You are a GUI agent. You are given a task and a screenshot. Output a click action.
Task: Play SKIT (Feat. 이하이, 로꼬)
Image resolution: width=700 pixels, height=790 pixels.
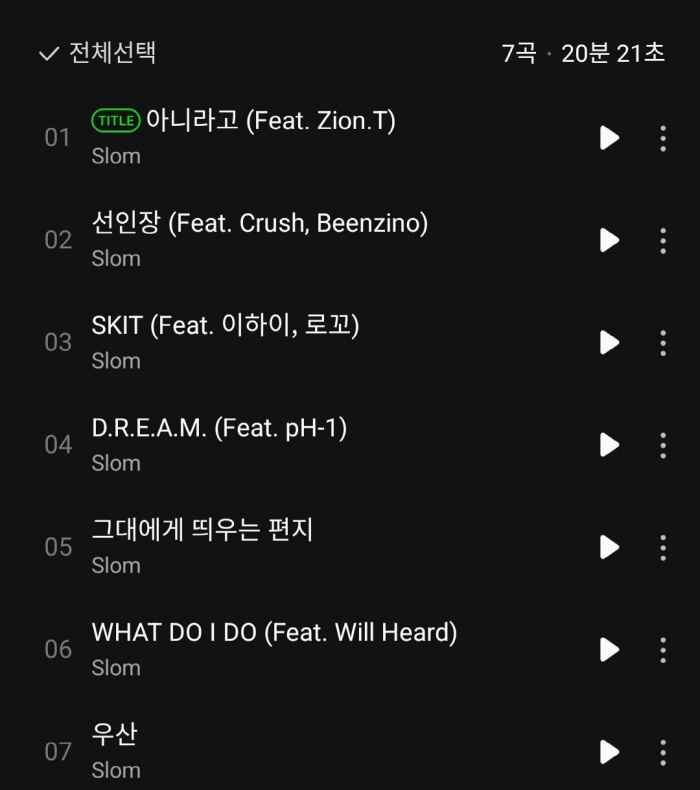point(609,343)
